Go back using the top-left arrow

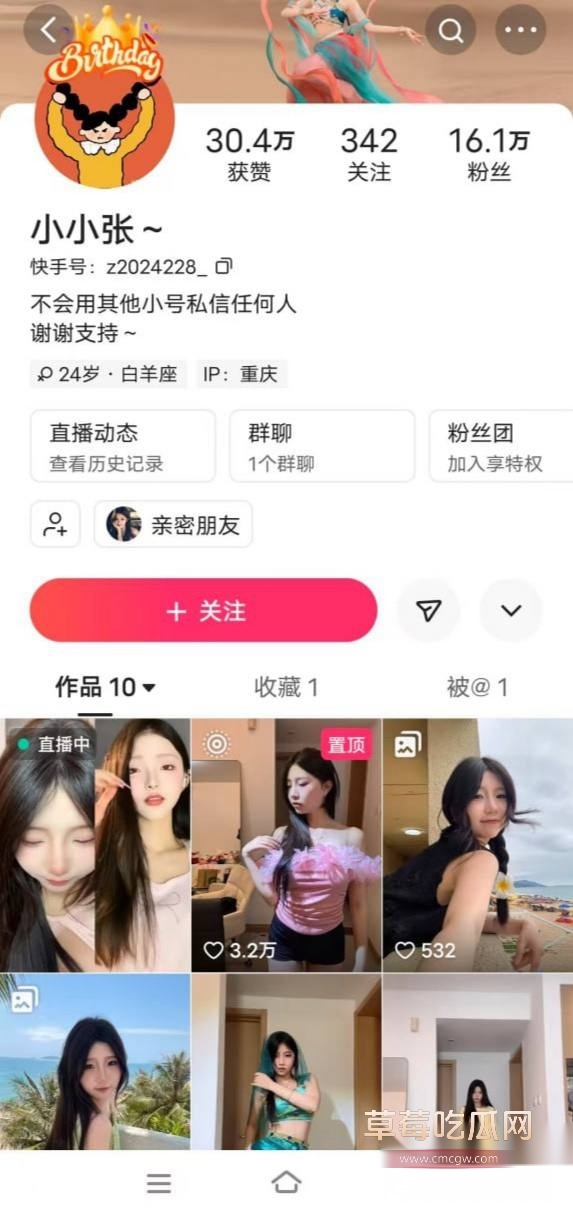[x=49, y=30]
